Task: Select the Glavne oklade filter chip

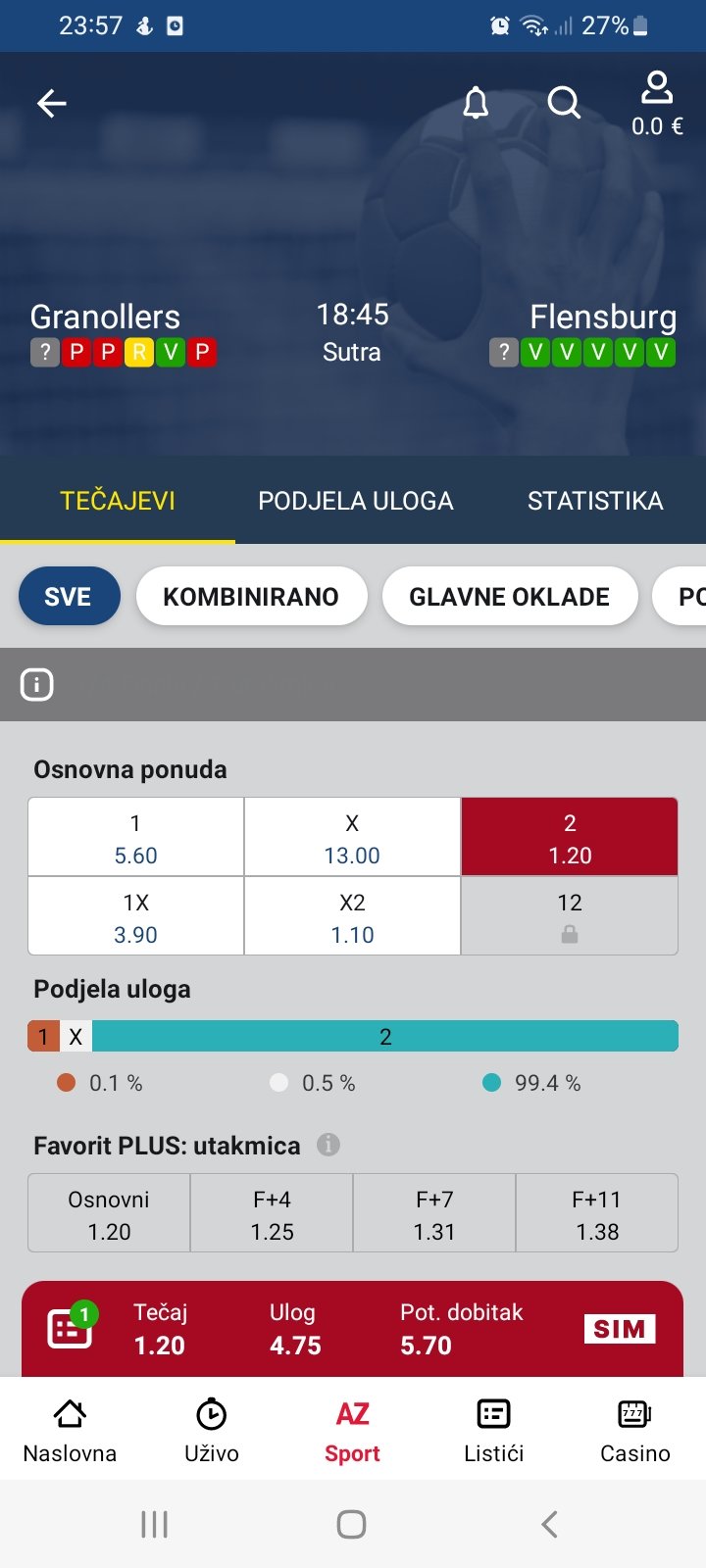Action: pos(509,596)
